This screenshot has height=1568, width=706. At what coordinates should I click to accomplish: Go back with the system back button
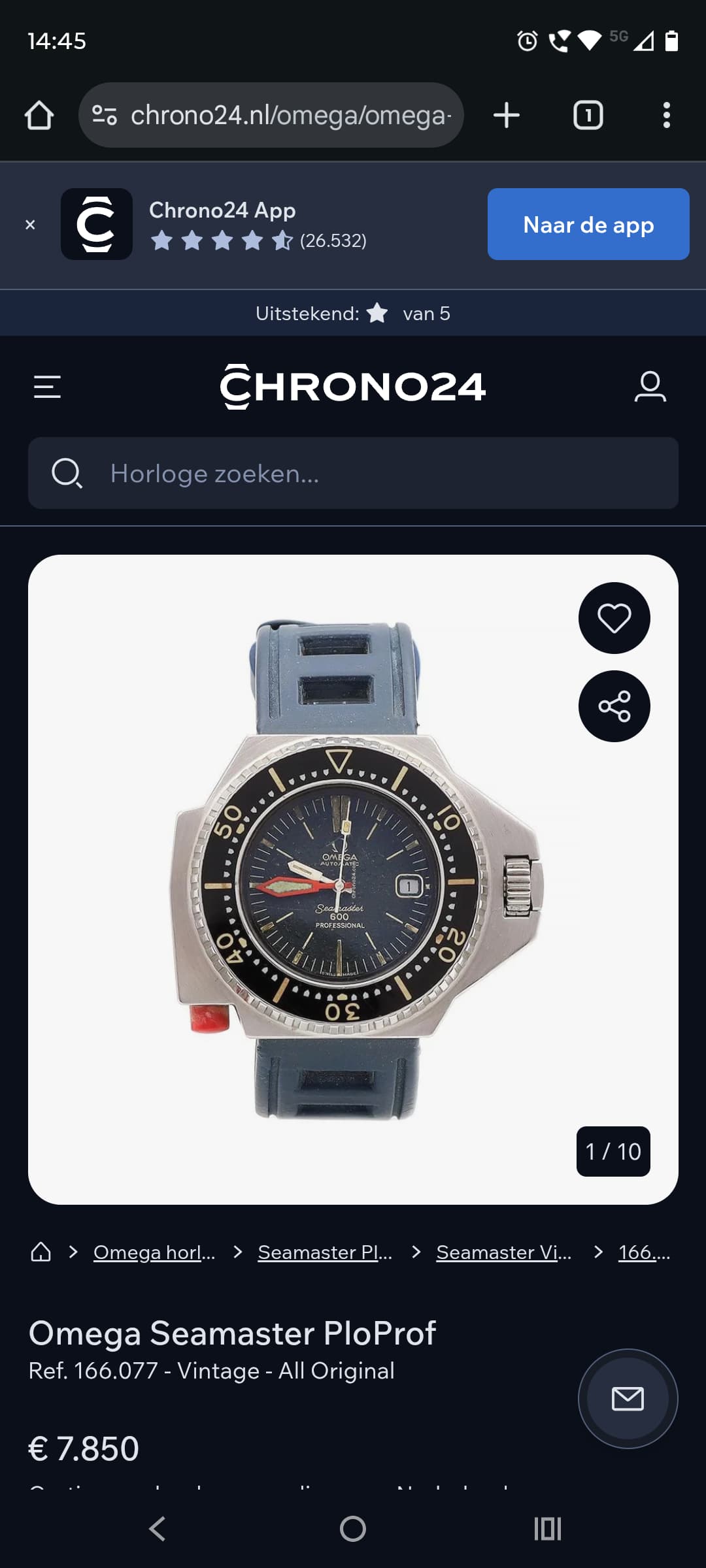tap(158, 1529)
